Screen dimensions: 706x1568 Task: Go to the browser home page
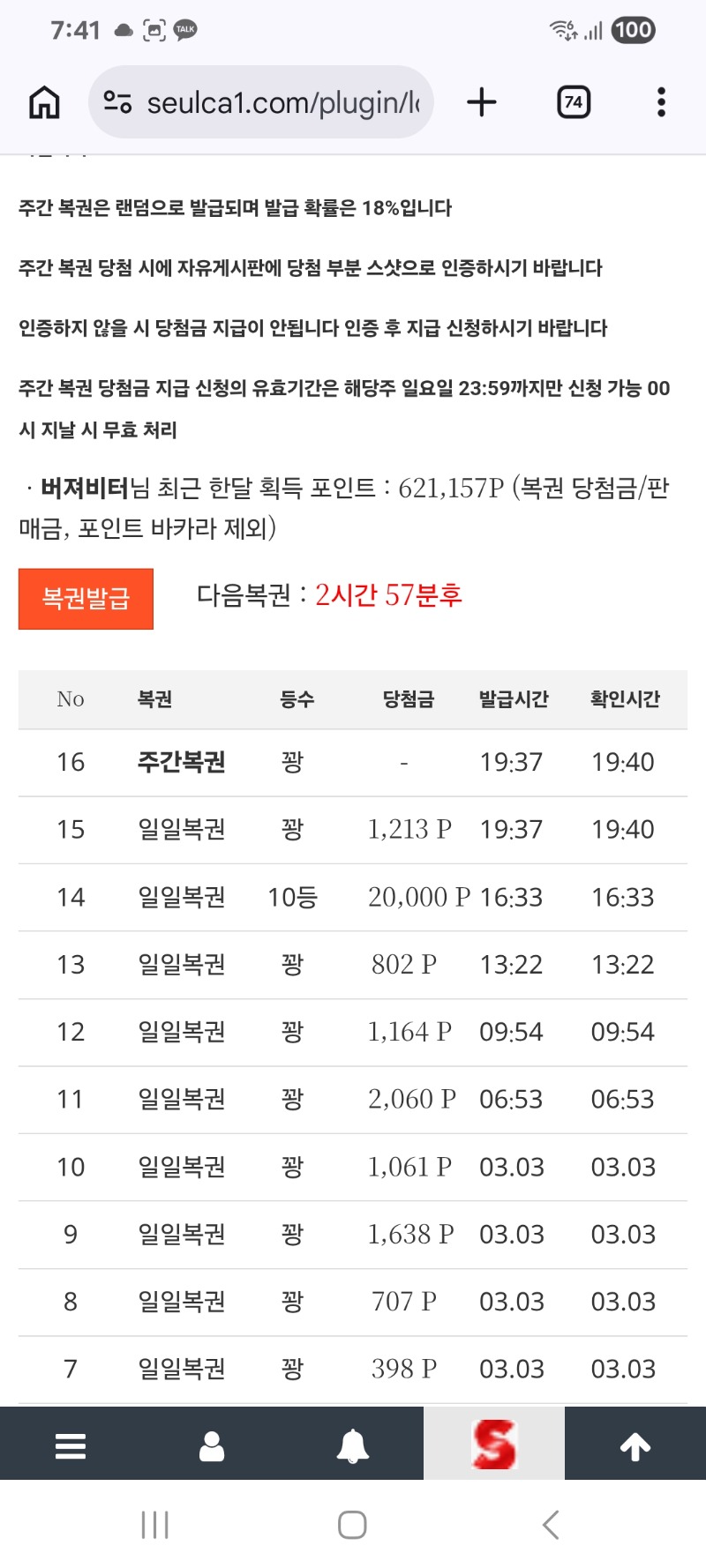[44, 102]
